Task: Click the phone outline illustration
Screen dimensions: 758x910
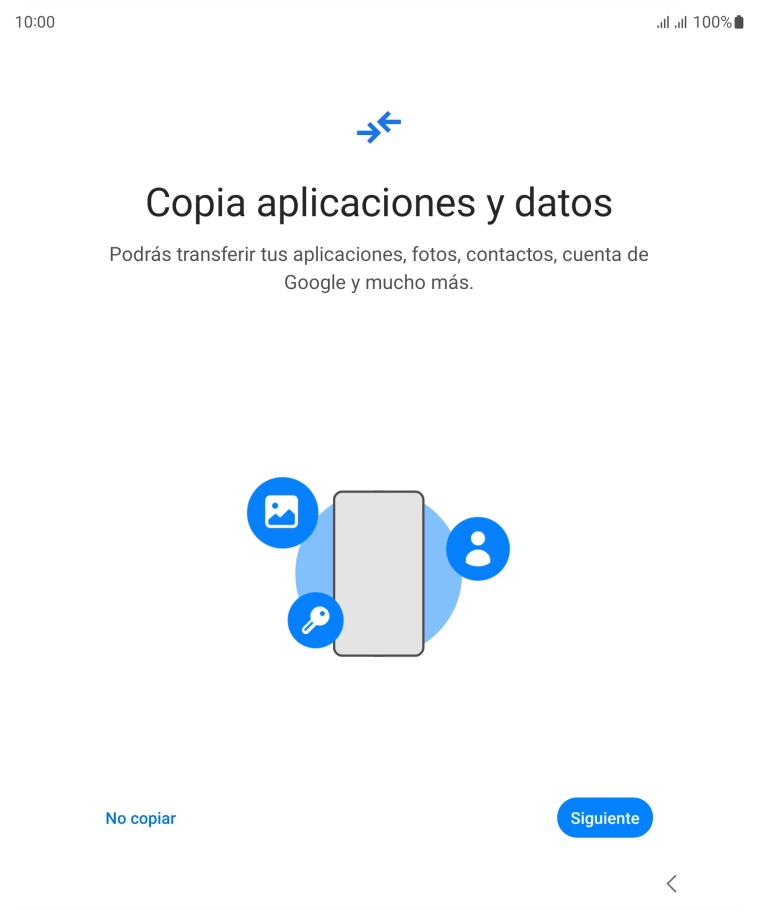Action: point(378,573)
